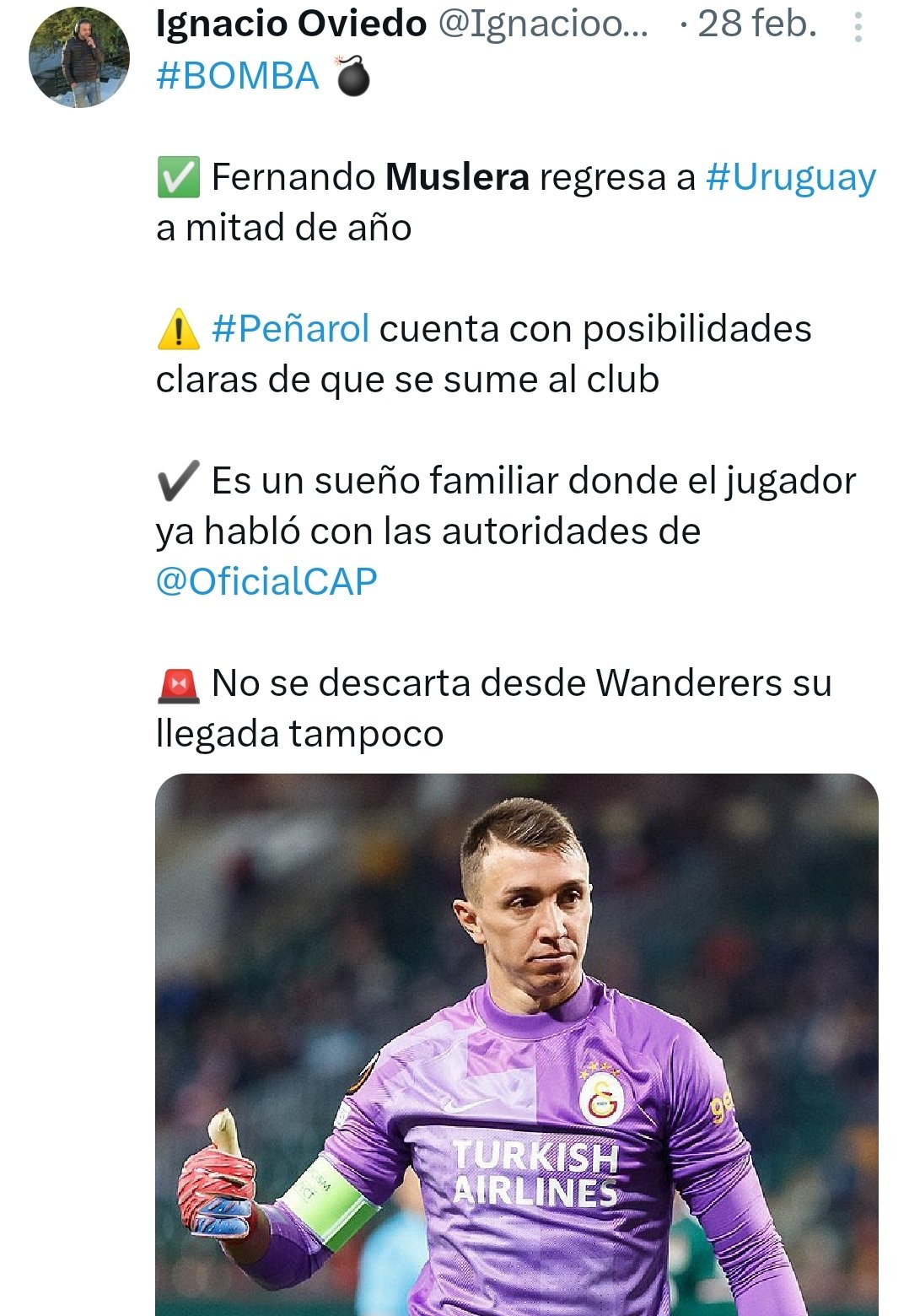Open the Ignacio Oviedo author name
The width and height of the screenshot is (909, 1316).
(x=291, y=24)
